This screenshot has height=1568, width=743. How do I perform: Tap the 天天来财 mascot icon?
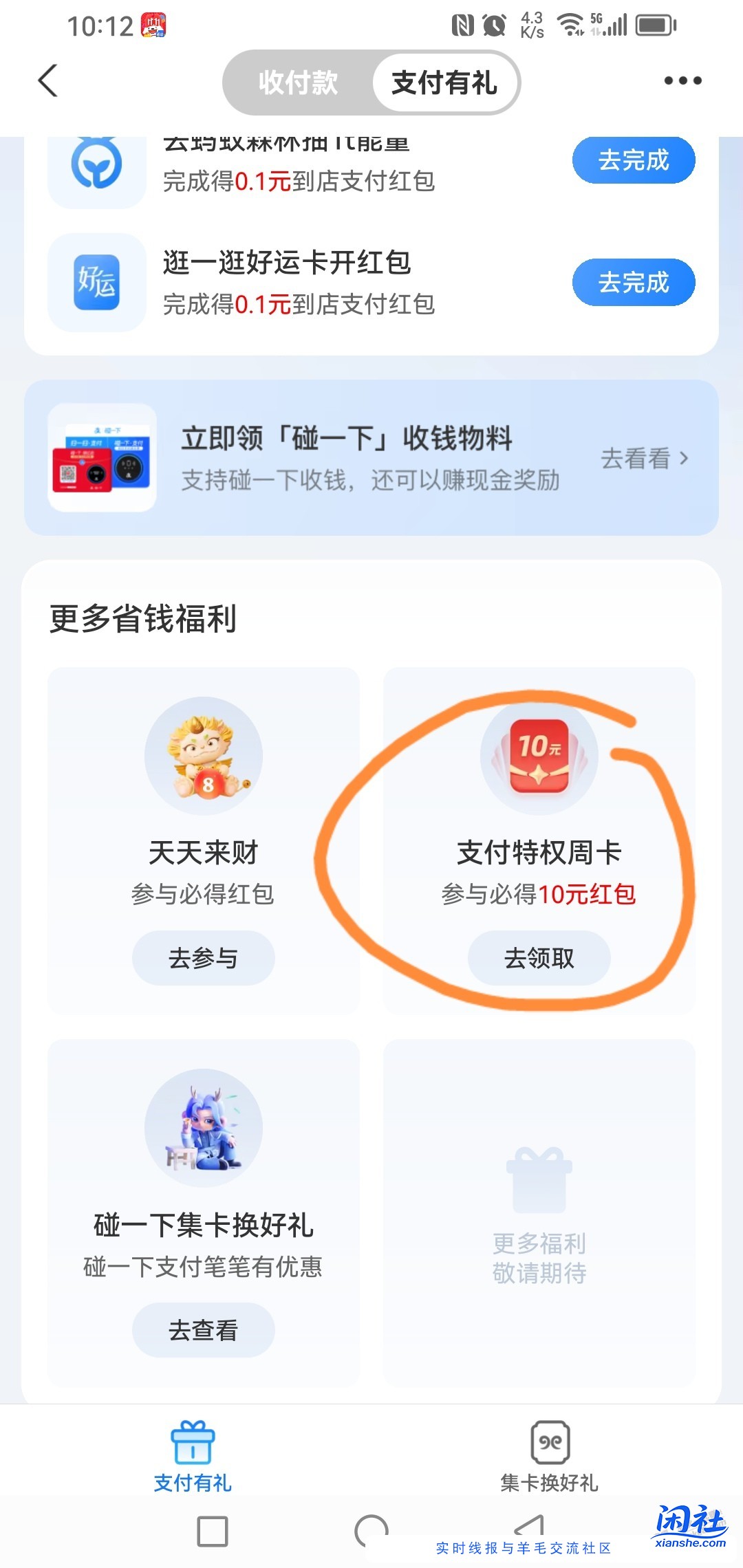click(203, 754)
